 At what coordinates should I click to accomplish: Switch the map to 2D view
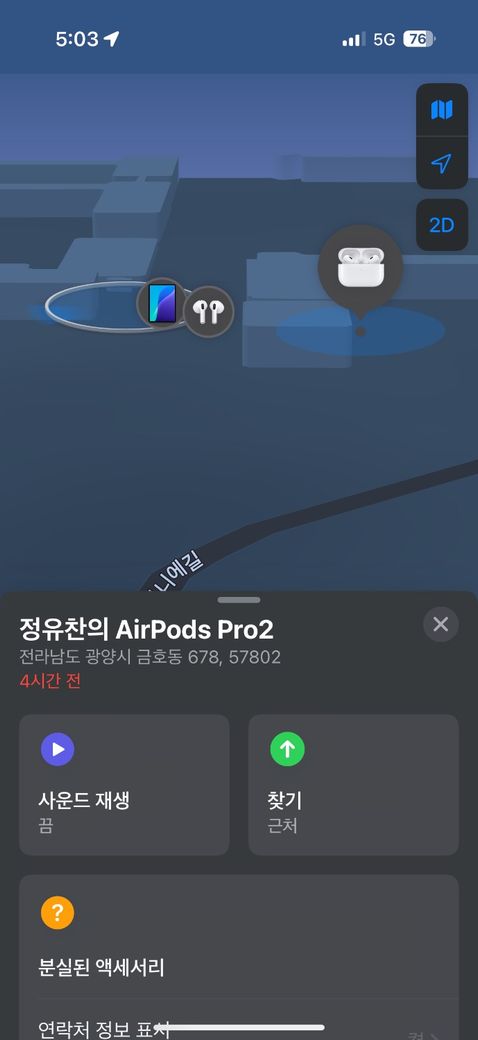(x=442, y=226)
